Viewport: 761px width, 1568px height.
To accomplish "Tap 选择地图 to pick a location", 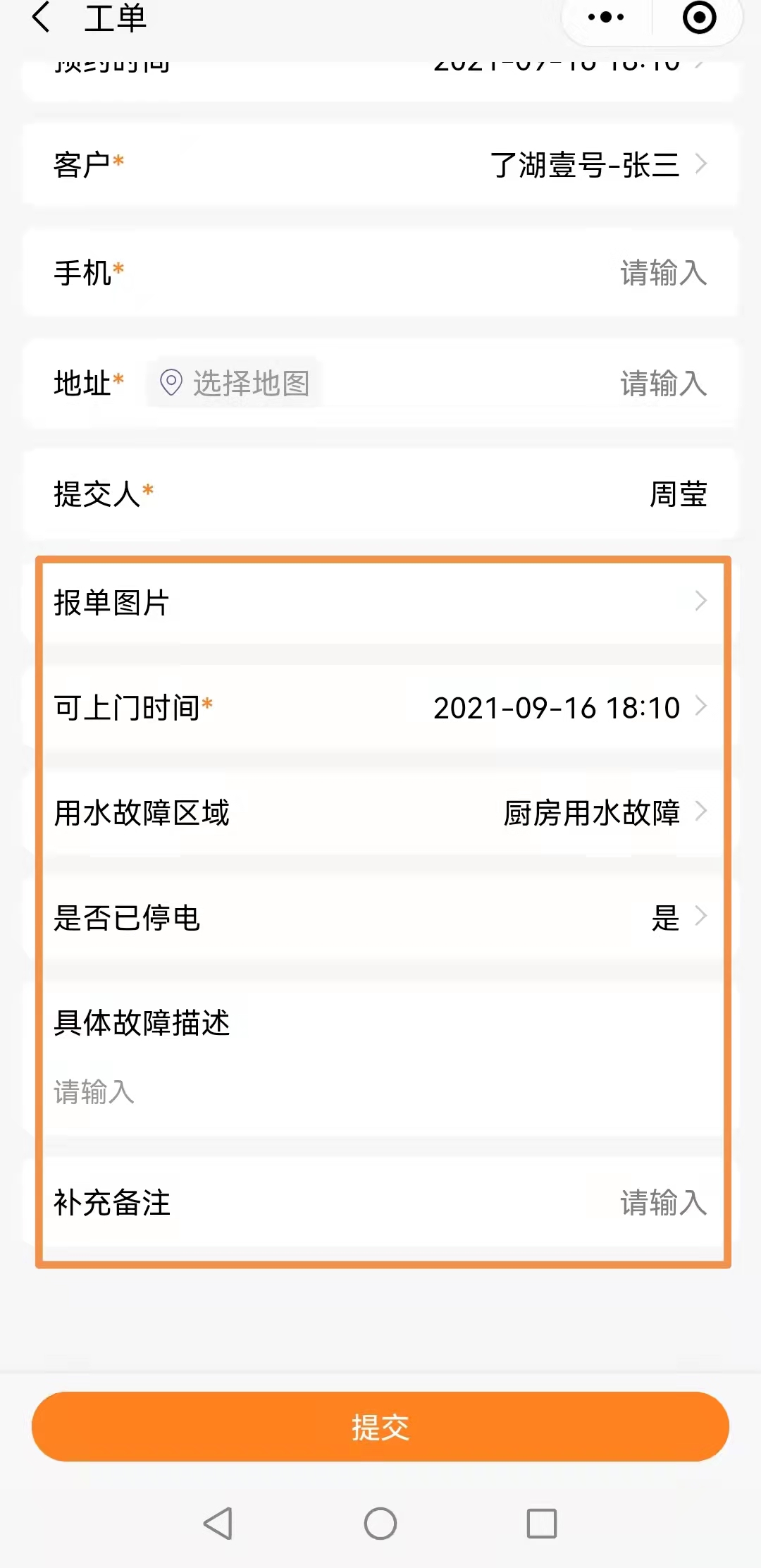I will [235, 384].
